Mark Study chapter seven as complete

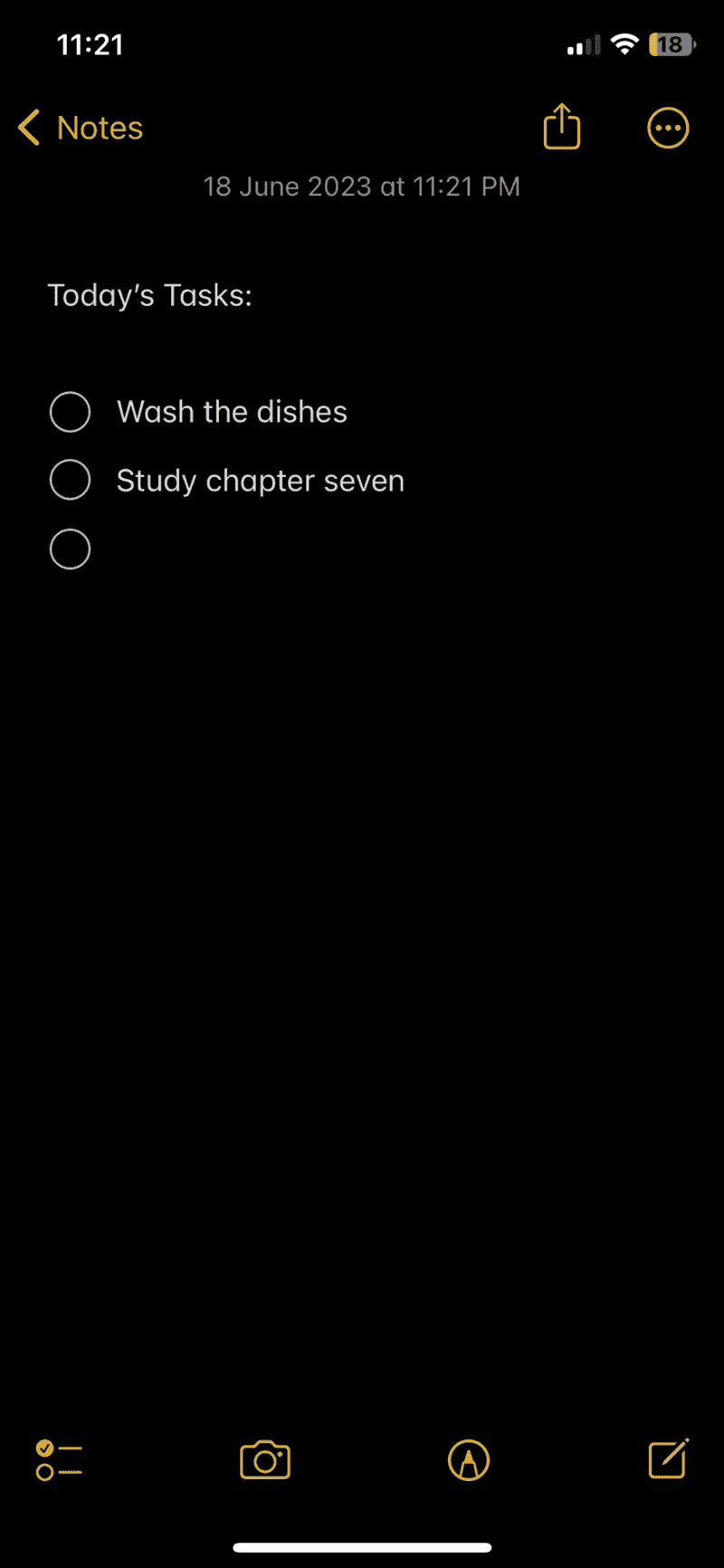[x=70, y=480]
